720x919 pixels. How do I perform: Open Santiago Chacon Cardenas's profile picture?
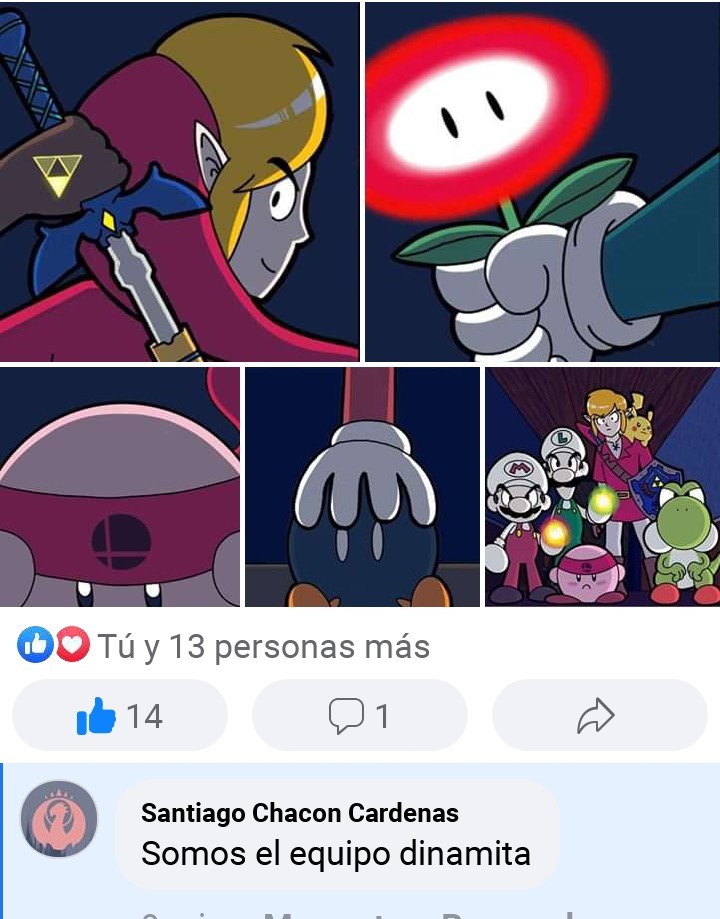[60, 819]
